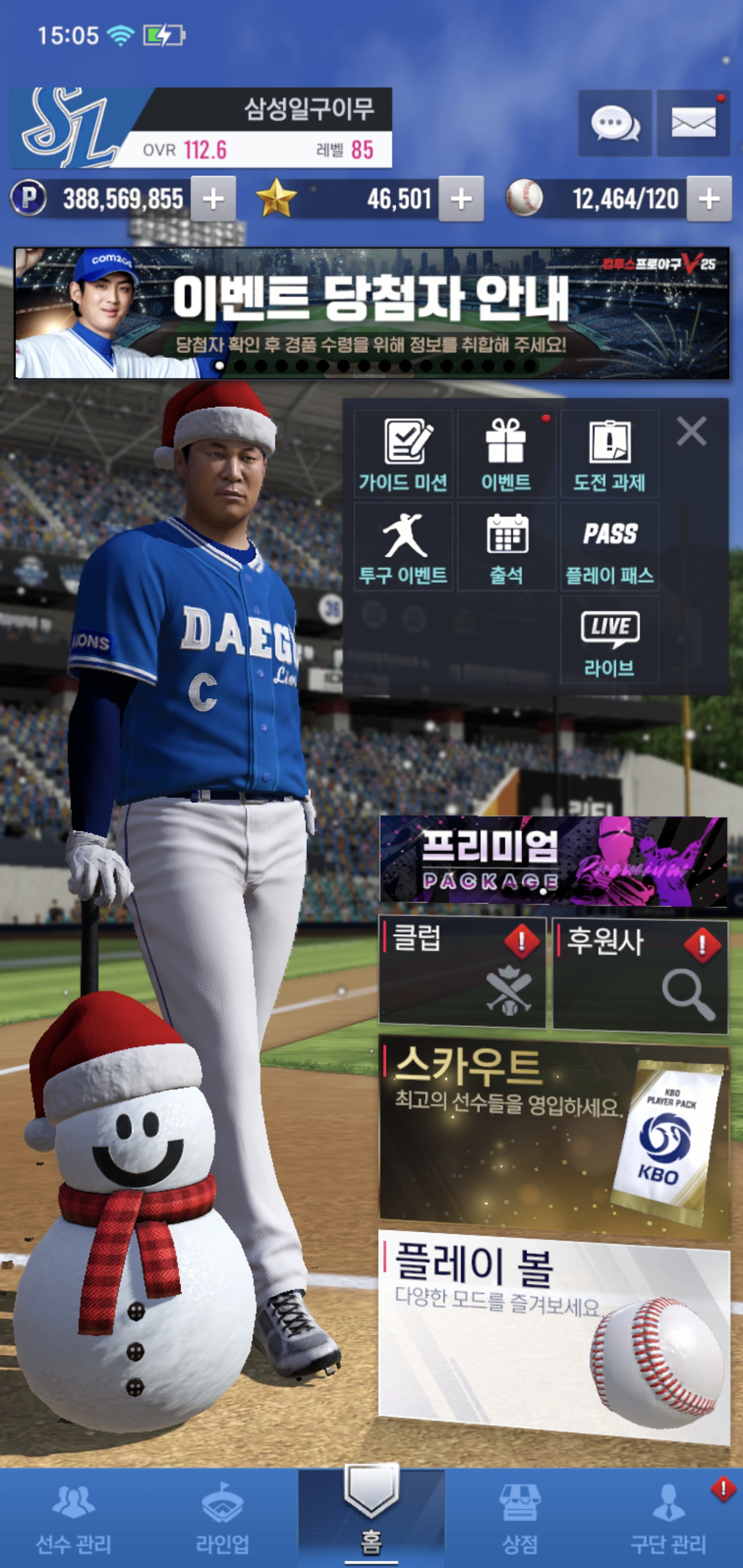Open 플레이 패스
The height and width of the screenshot is (1568, 743).
(609, 547)
